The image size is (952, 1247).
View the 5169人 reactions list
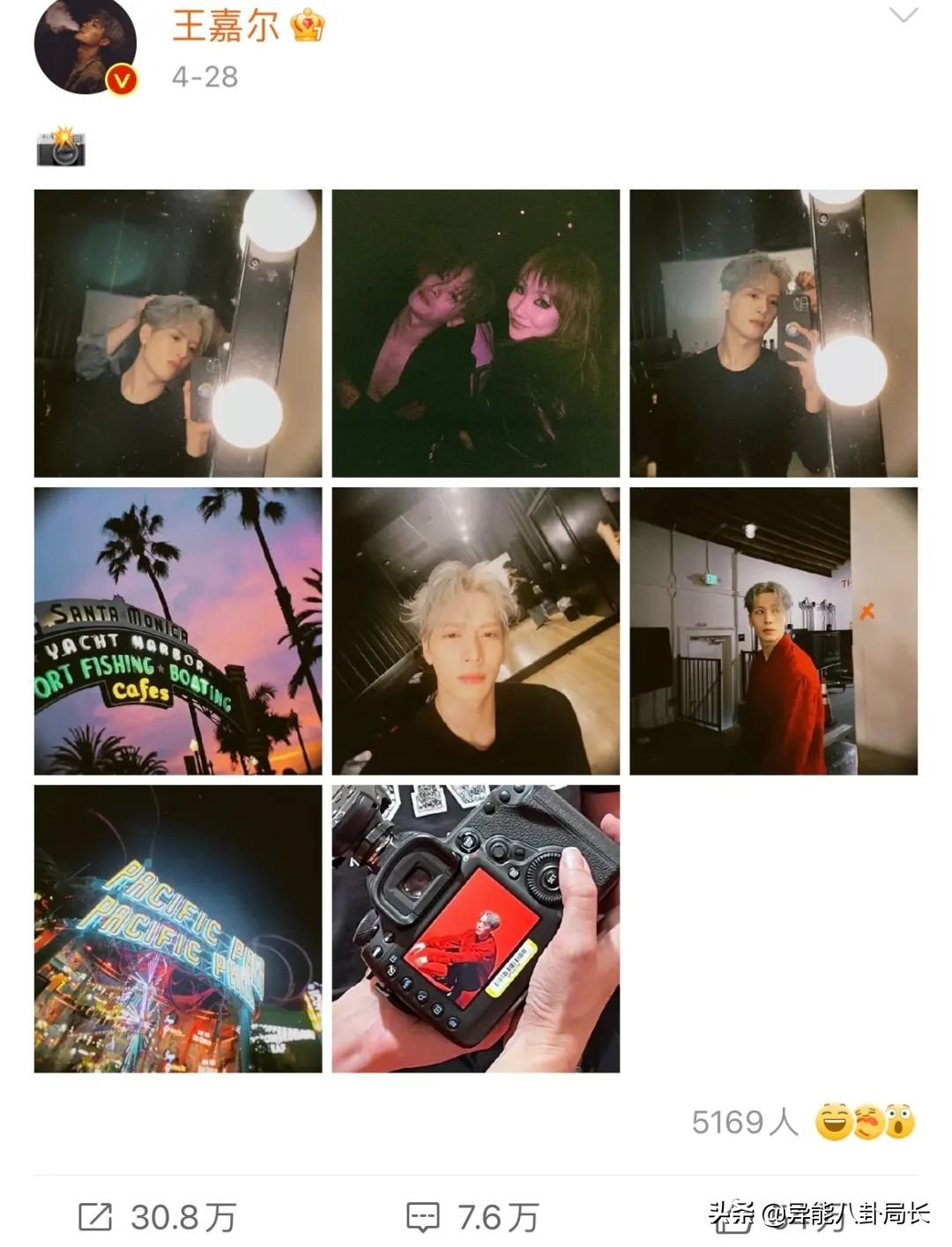click(x=802, y=1122)
